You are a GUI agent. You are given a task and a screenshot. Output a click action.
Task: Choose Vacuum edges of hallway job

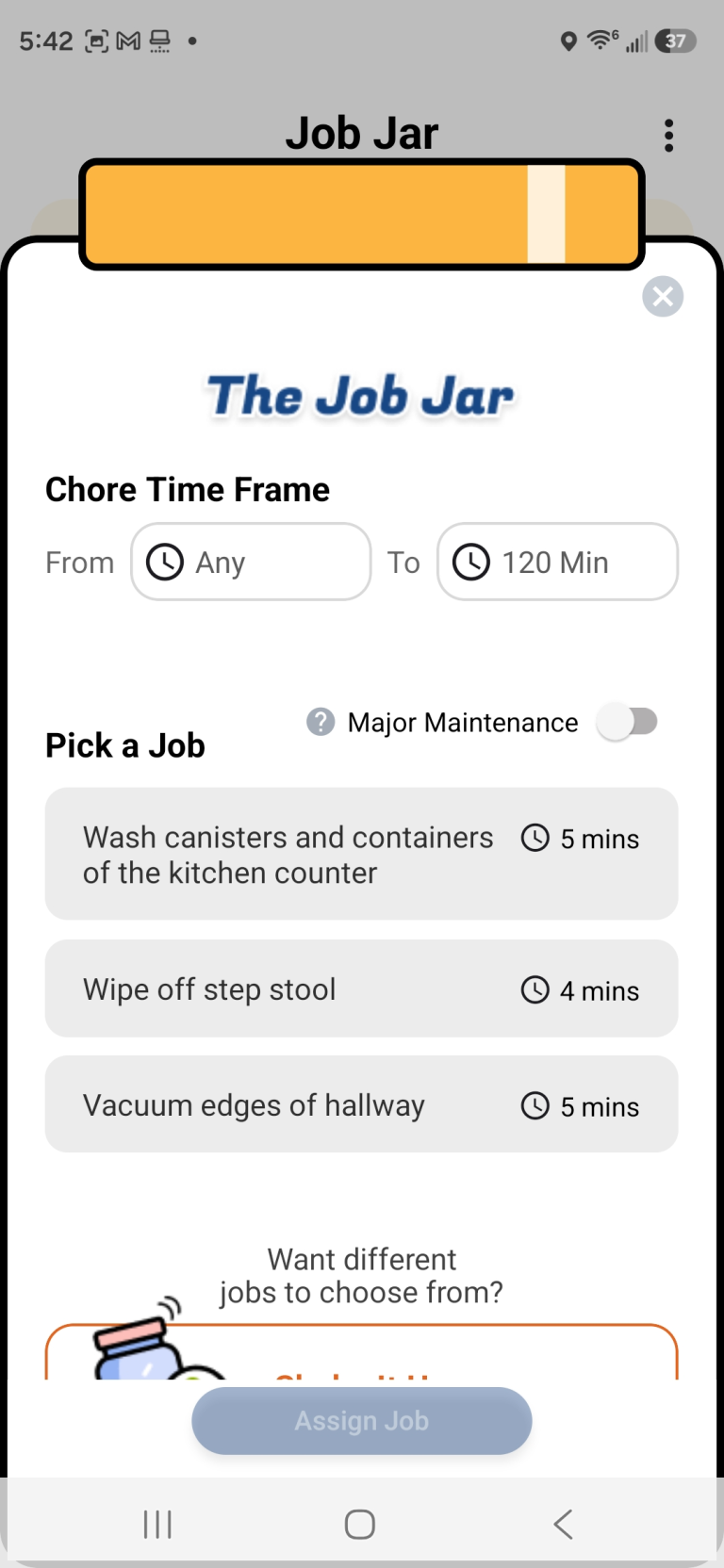coord(362,1104)
